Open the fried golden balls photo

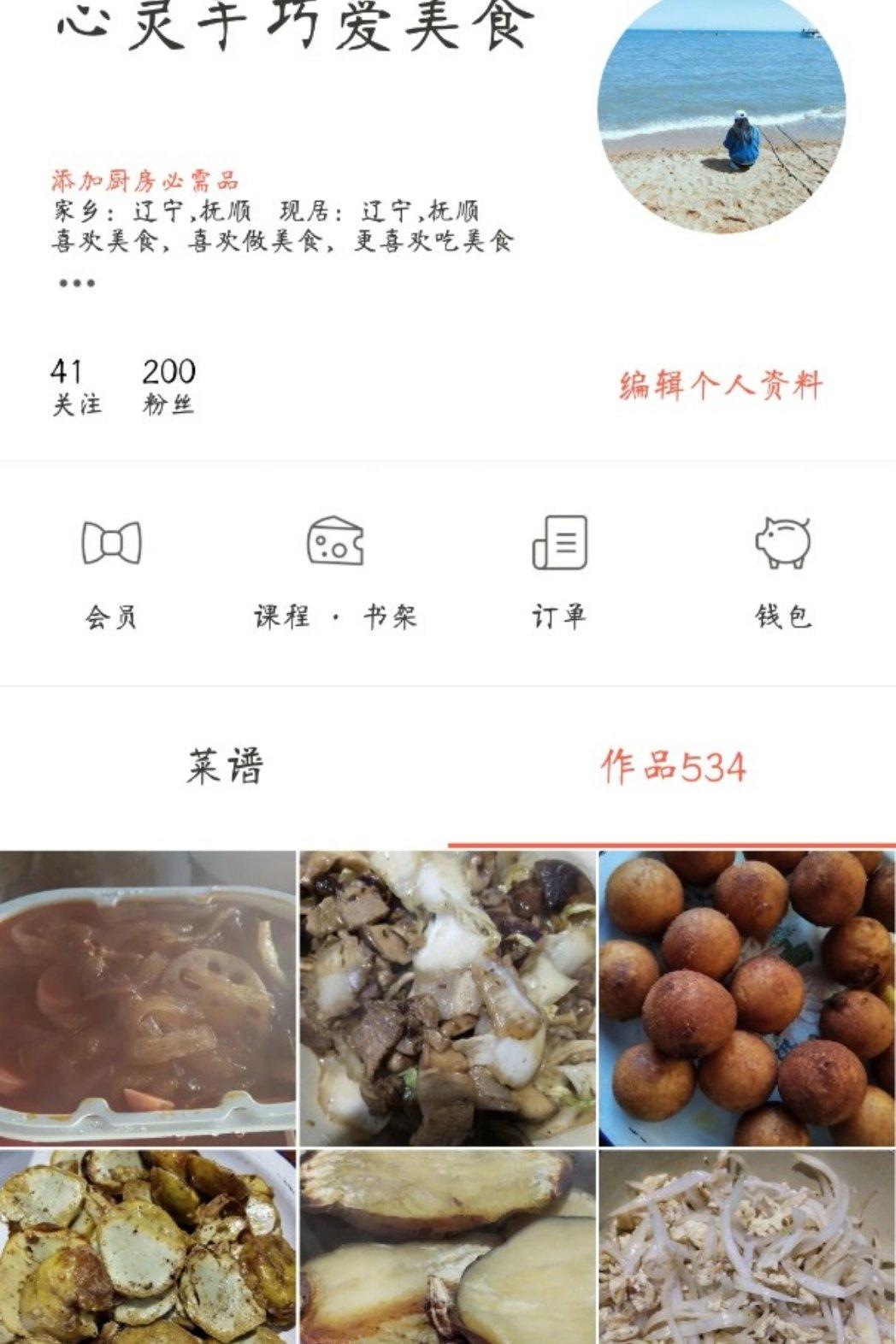point(747,998)
